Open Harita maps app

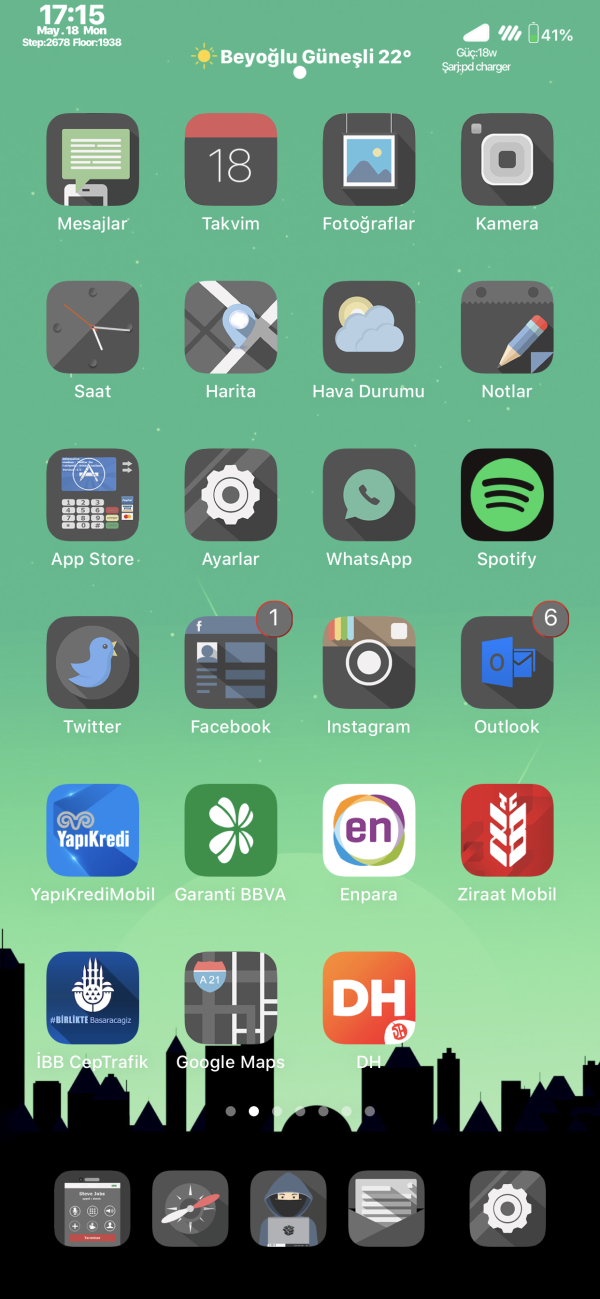click(231, 327)
